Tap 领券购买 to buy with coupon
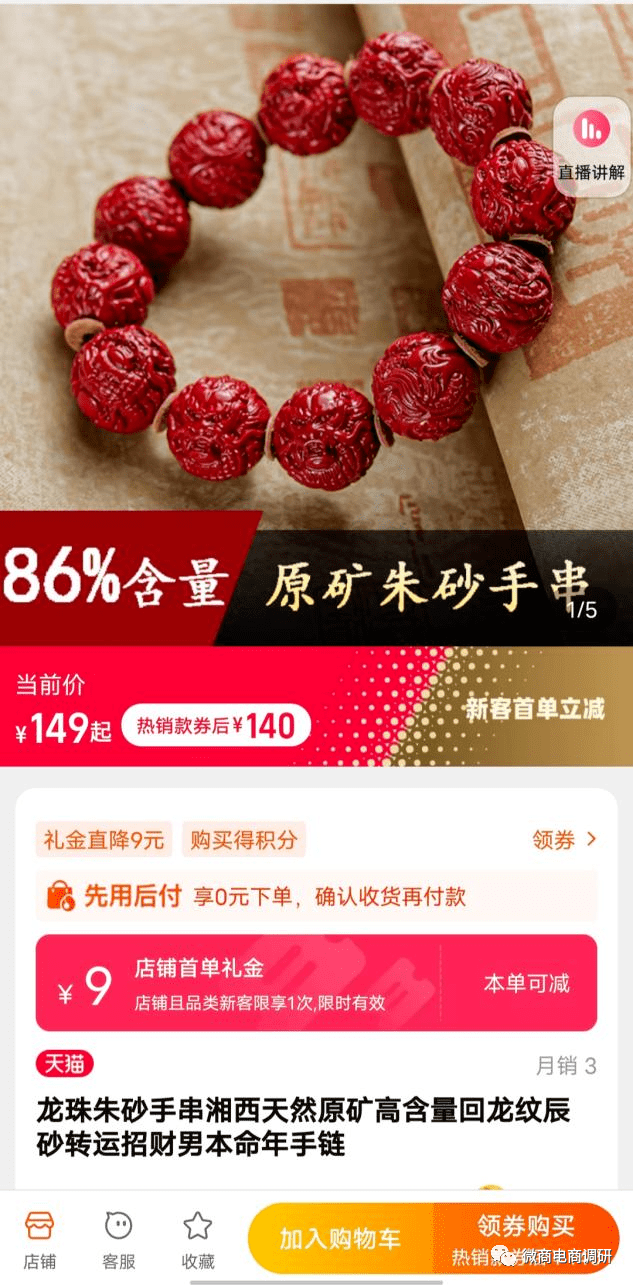Screen dimensions: 633x1285 click(x=525, y=1237)
